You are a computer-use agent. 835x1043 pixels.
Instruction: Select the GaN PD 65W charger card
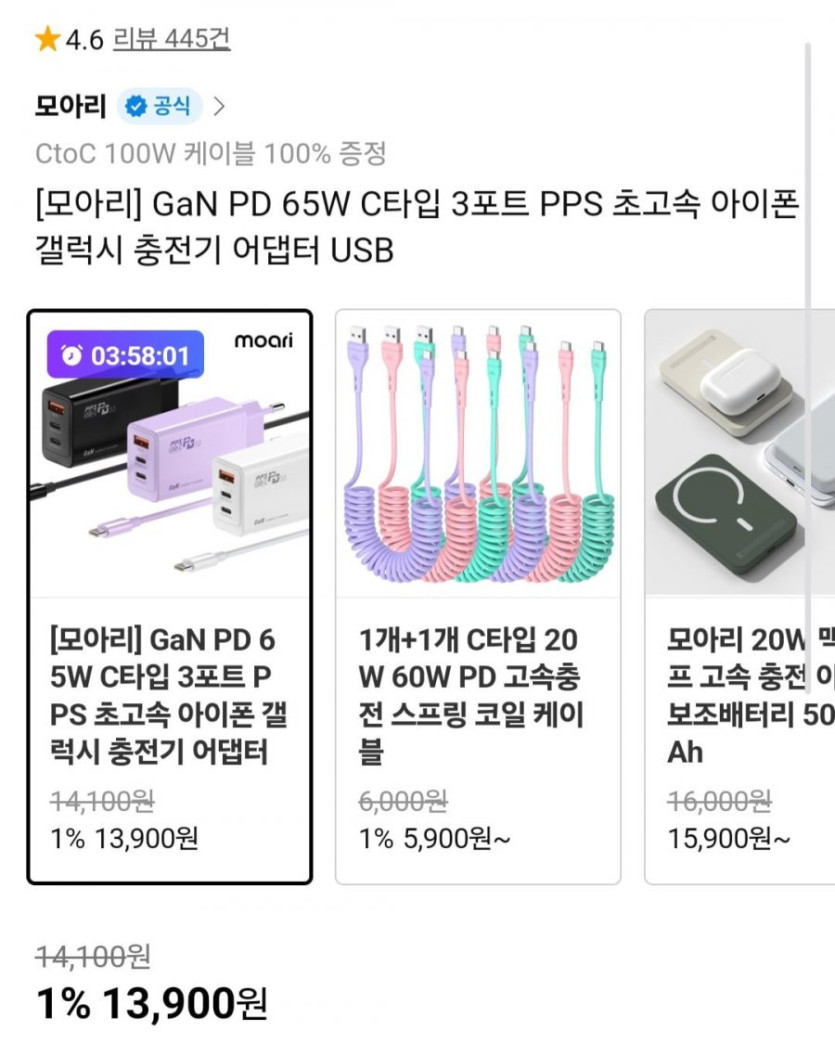tap(169, 596)
